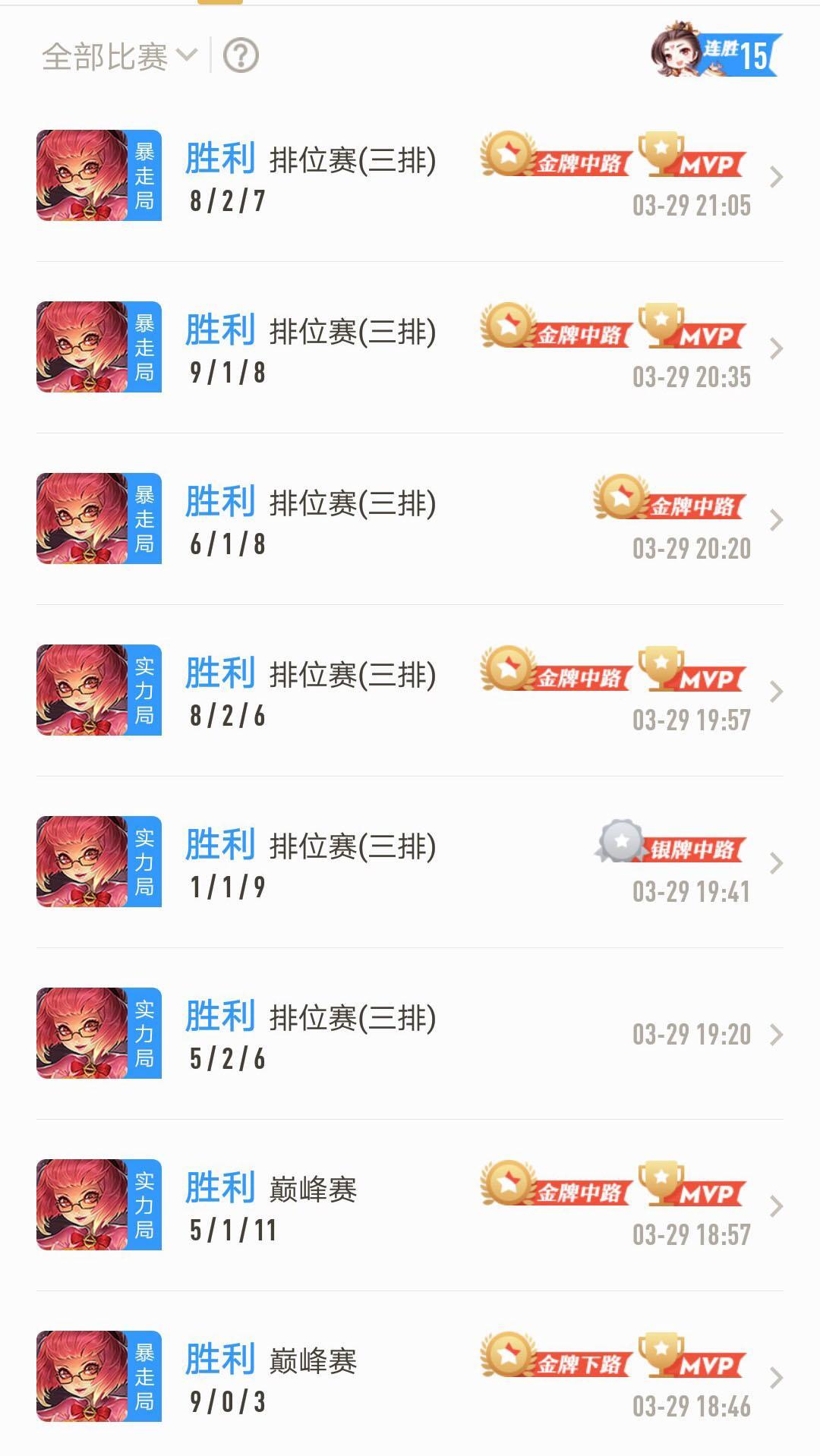View the 5/2/6 match at 03-29 19:20
The image size is (820, 1456).
pos(410,1034)
